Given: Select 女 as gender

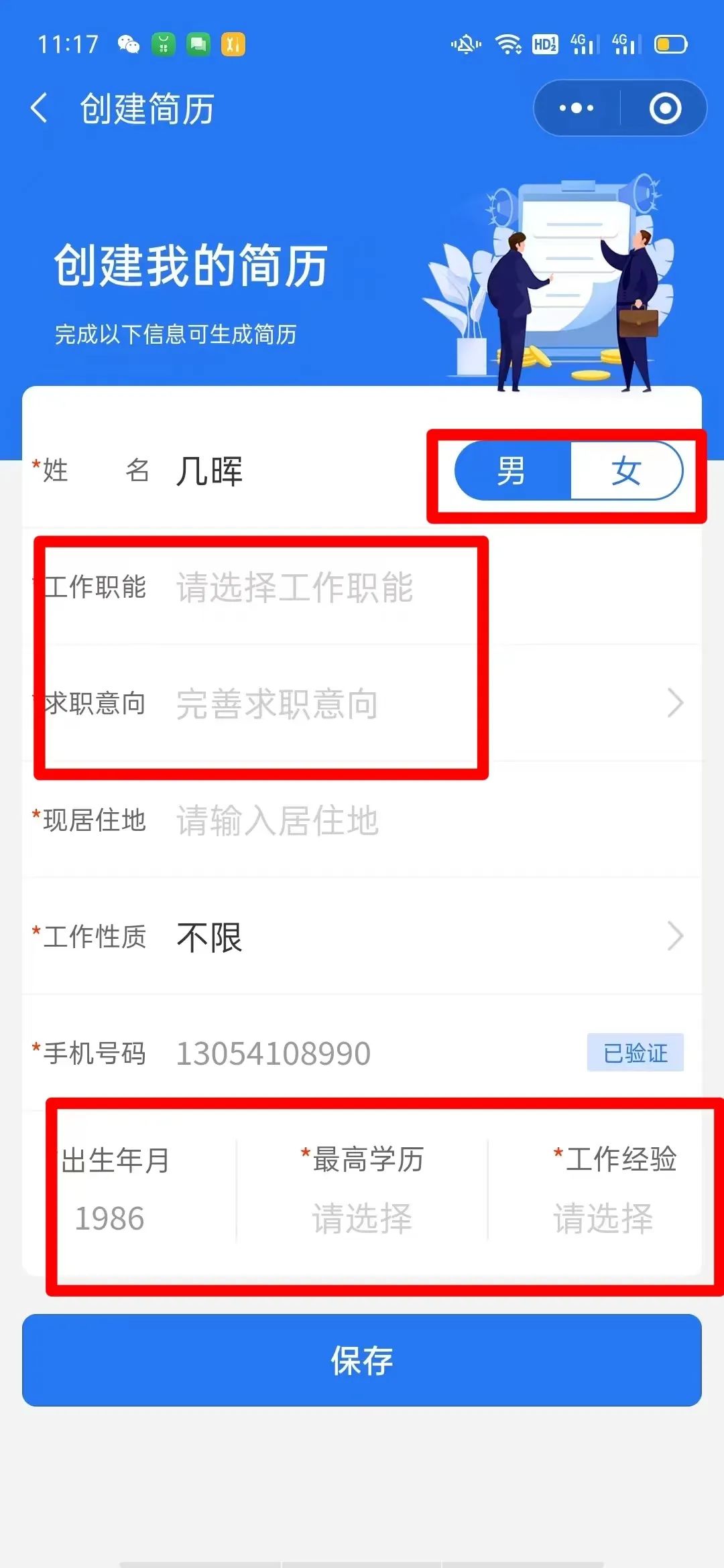Looking at the screenshot, I should click(x=626, y=471).
